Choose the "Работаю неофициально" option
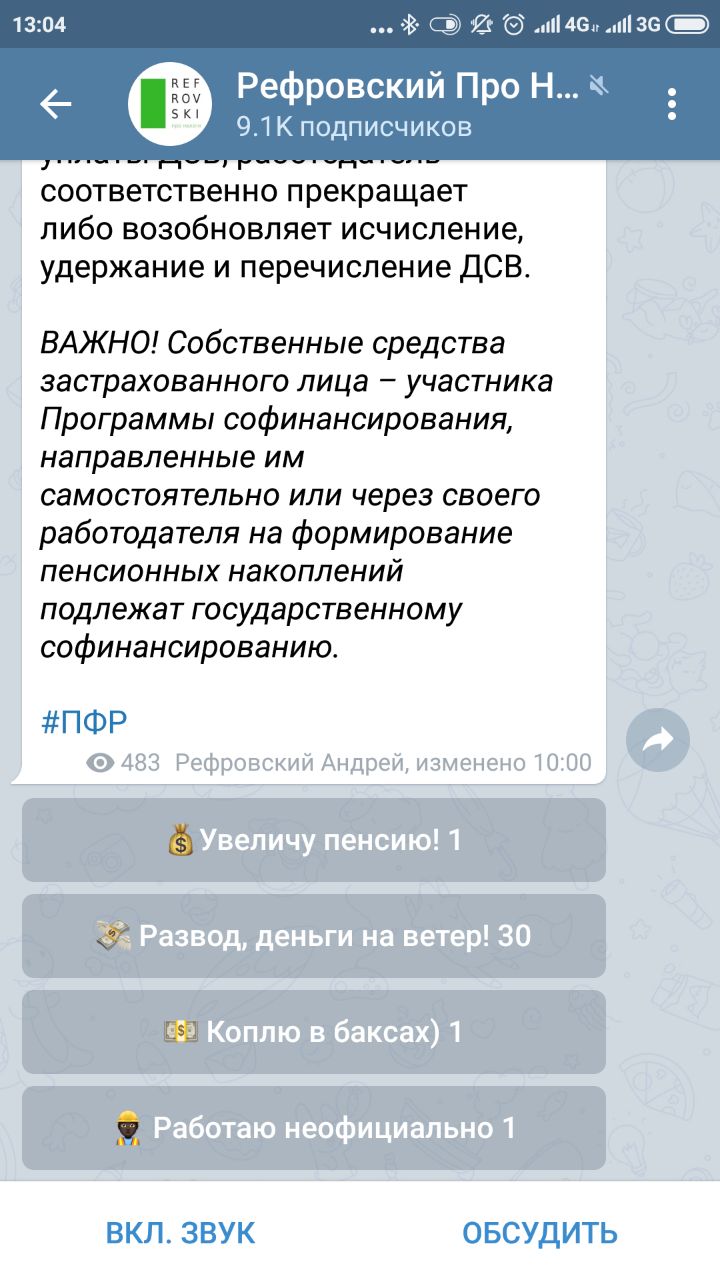This screenshot has width=720, height=1280. tap(314, 1128)
